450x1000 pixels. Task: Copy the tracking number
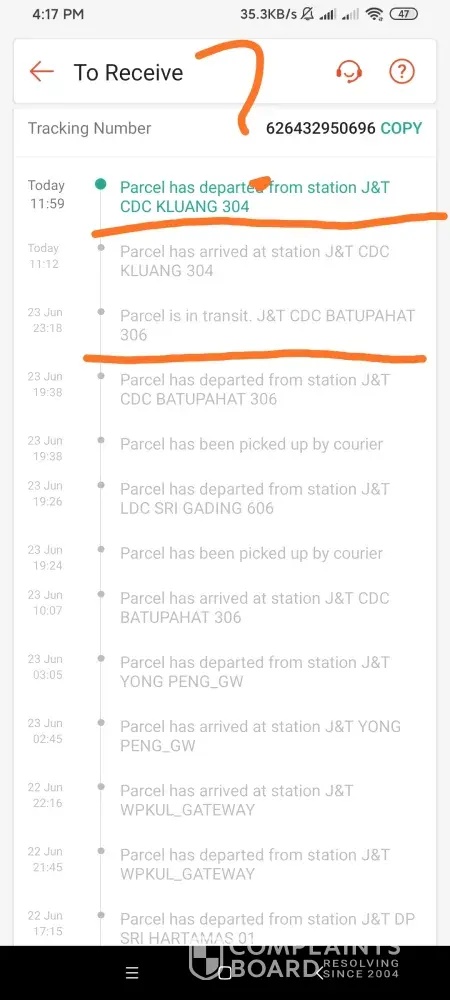(x=401, y=128)
